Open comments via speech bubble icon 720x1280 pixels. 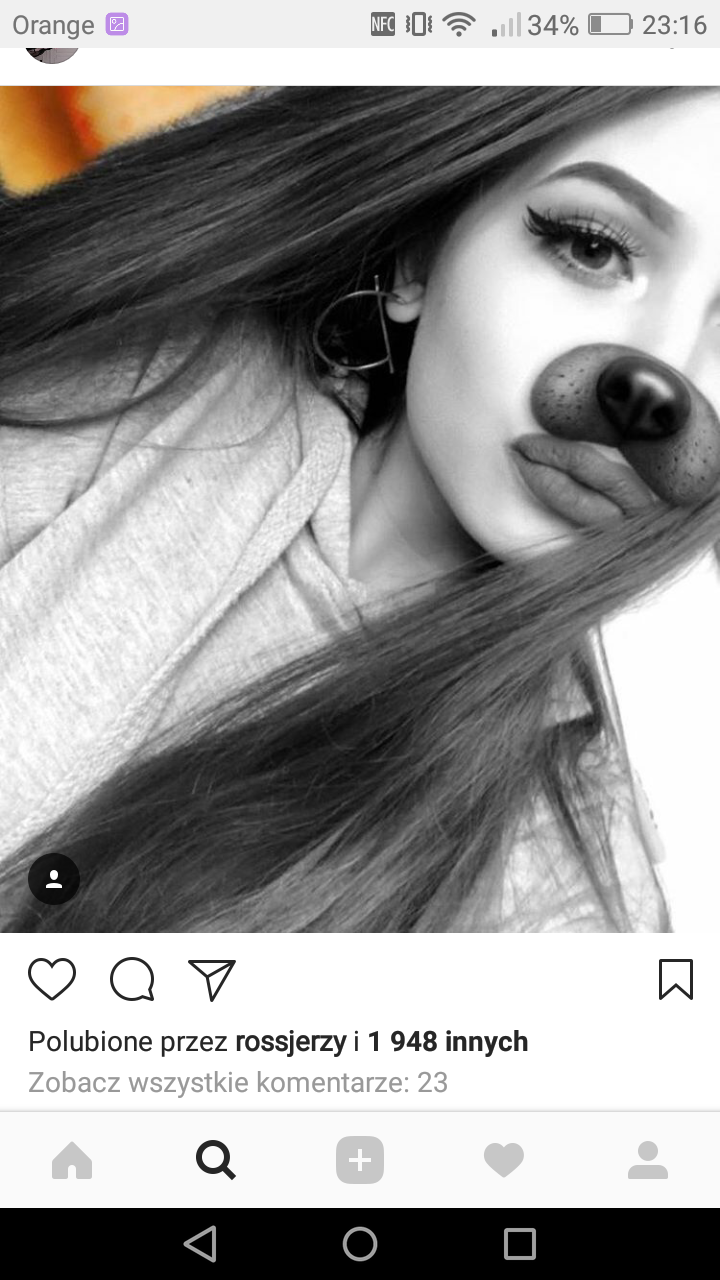[x=132, y=979]
